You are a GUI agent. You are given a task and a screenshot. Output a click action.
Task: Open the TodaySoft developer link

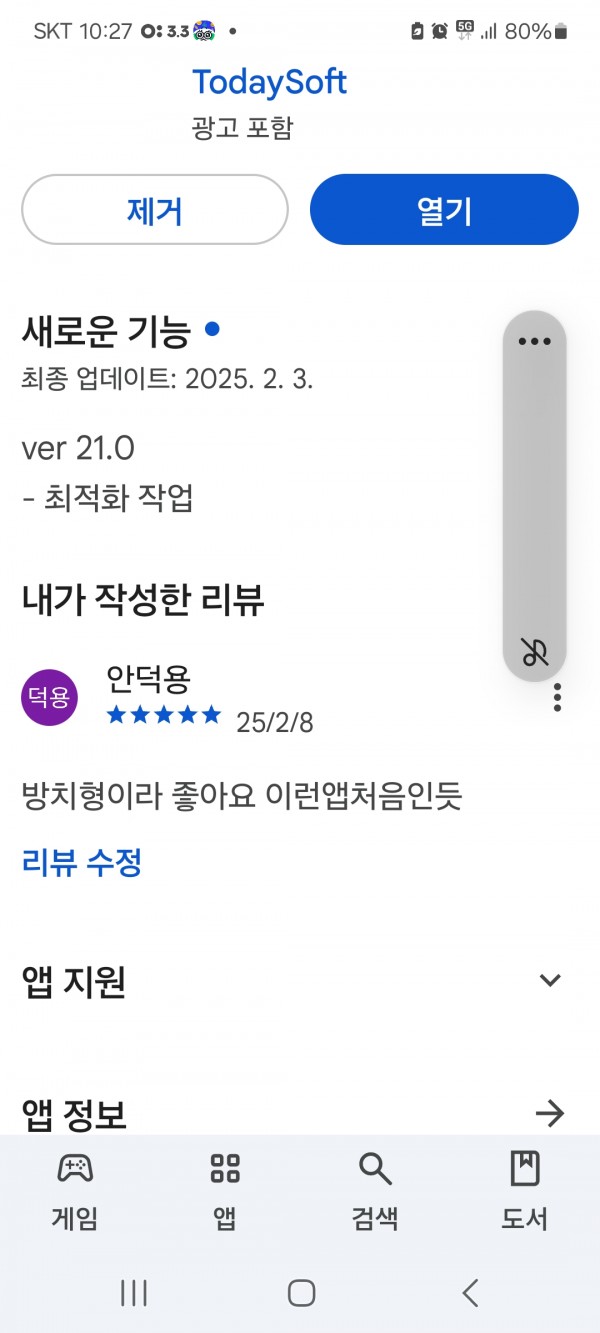click(270, 82)
